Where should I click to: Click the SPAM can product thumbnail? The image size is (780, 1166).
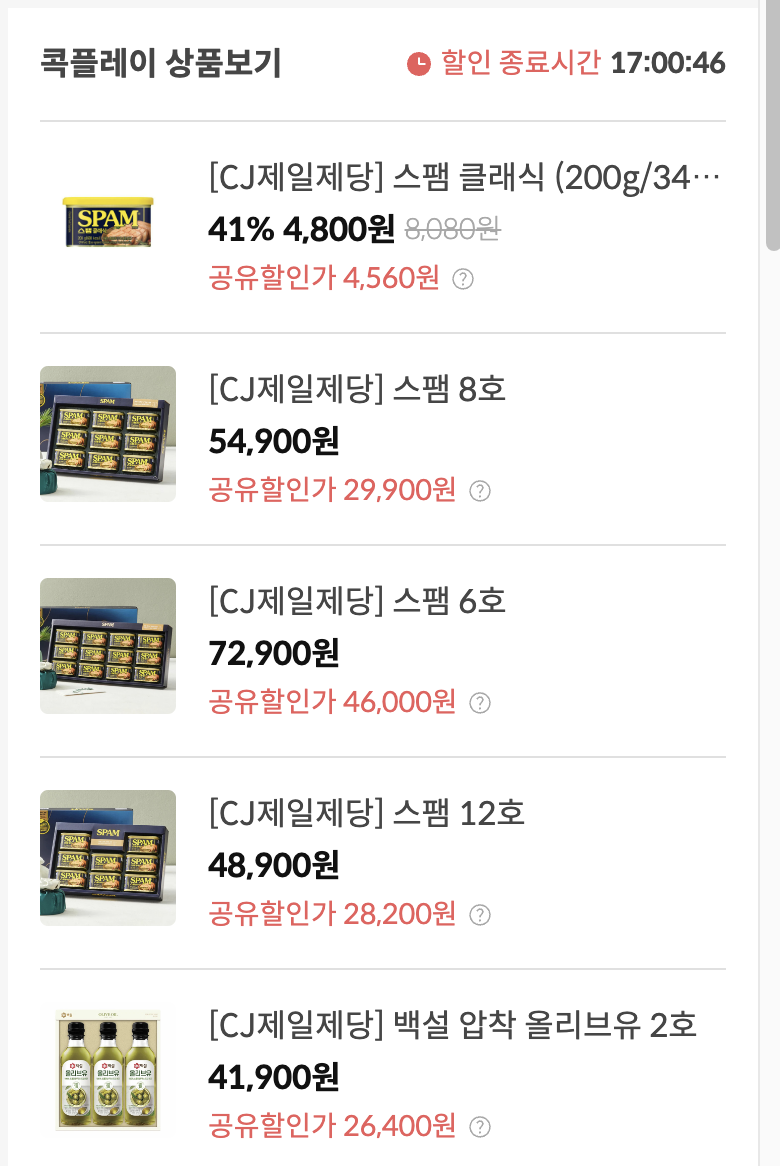tap(108, 222)
